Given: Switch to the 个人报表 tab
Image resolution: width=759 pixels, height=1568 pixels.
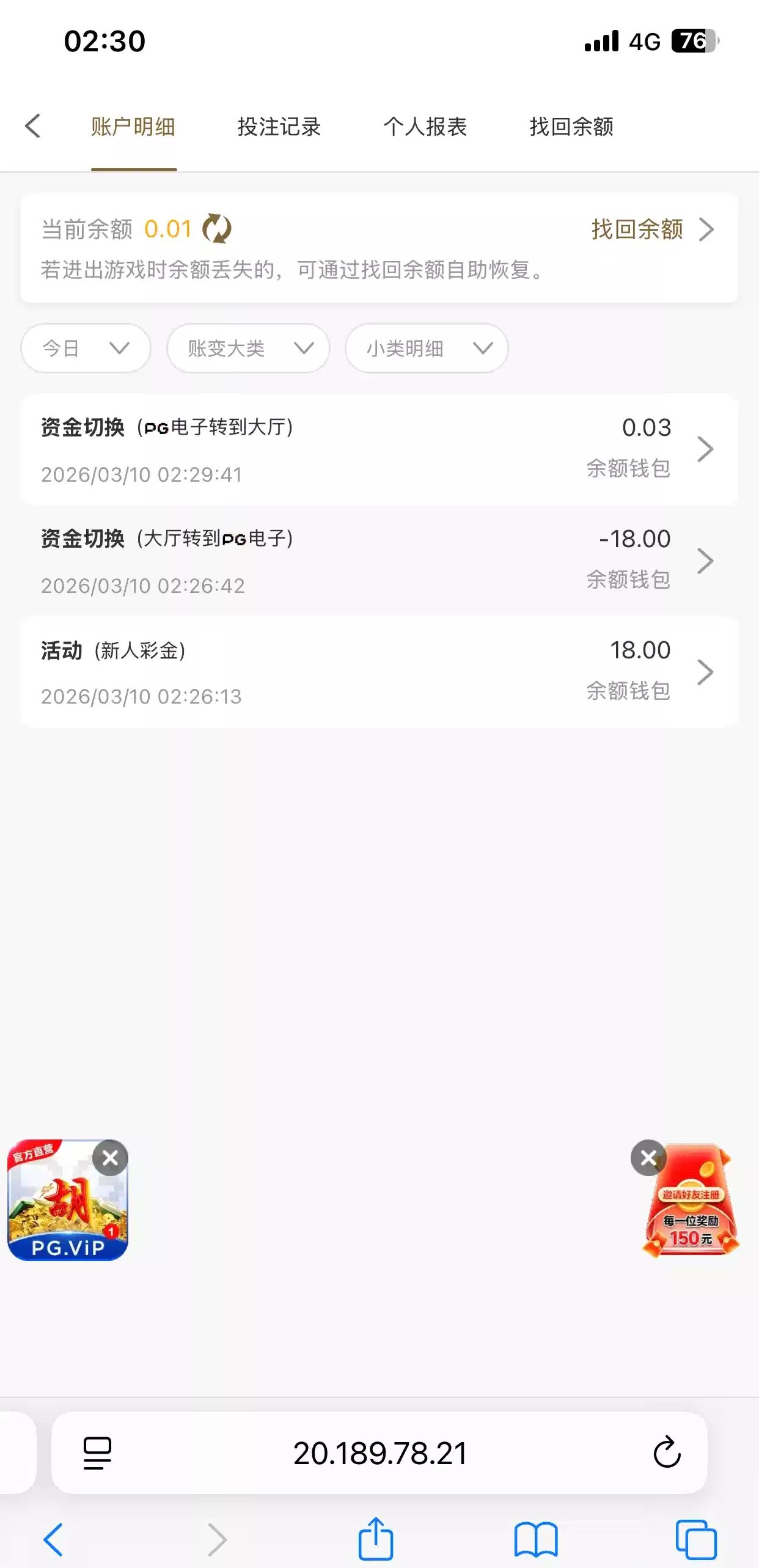Looking at the screenshot, I should [x=425, y=127].
